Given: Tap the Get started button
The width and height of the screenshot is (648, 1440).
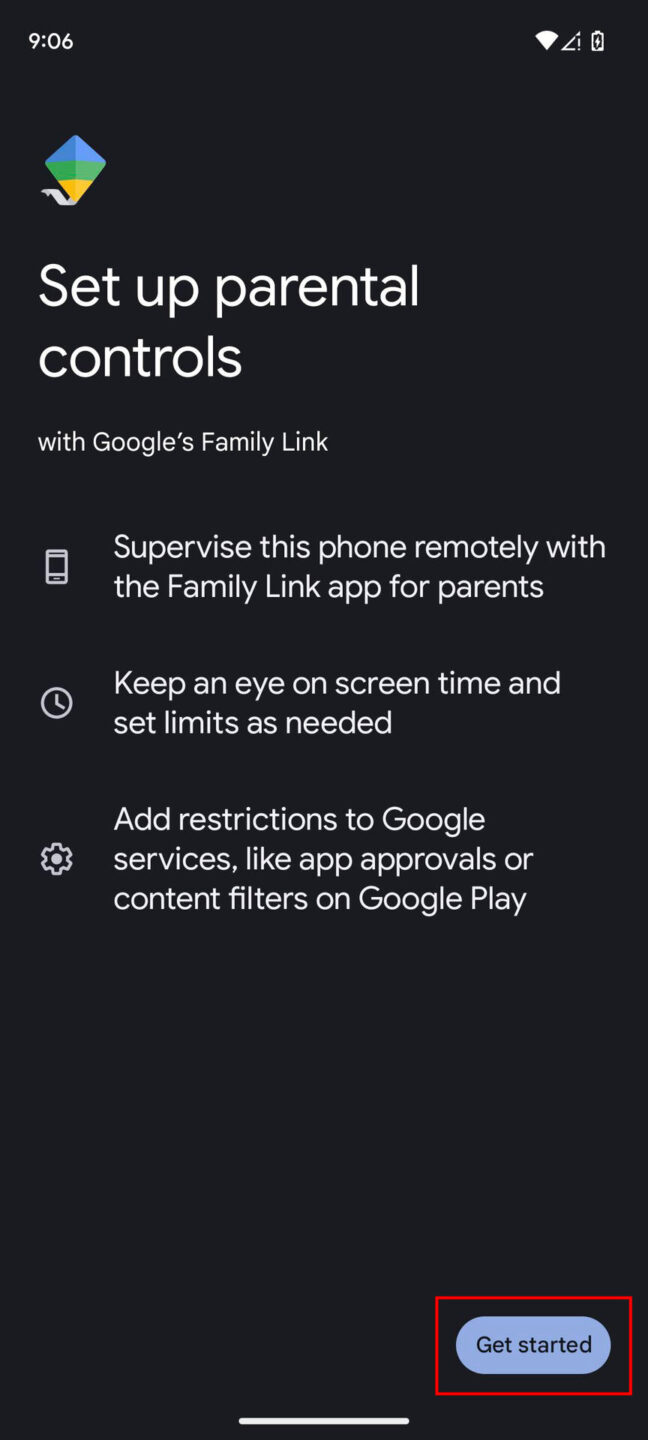Looking at the screenshot, I should [x=533, y=1344].
